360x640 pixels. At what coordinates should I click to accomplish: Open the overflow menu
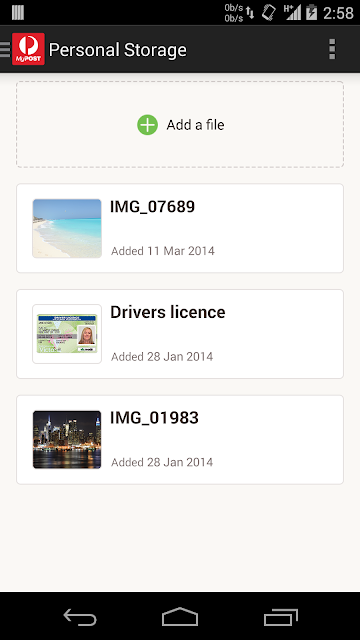pyautogui.click(x=332, y=49)
